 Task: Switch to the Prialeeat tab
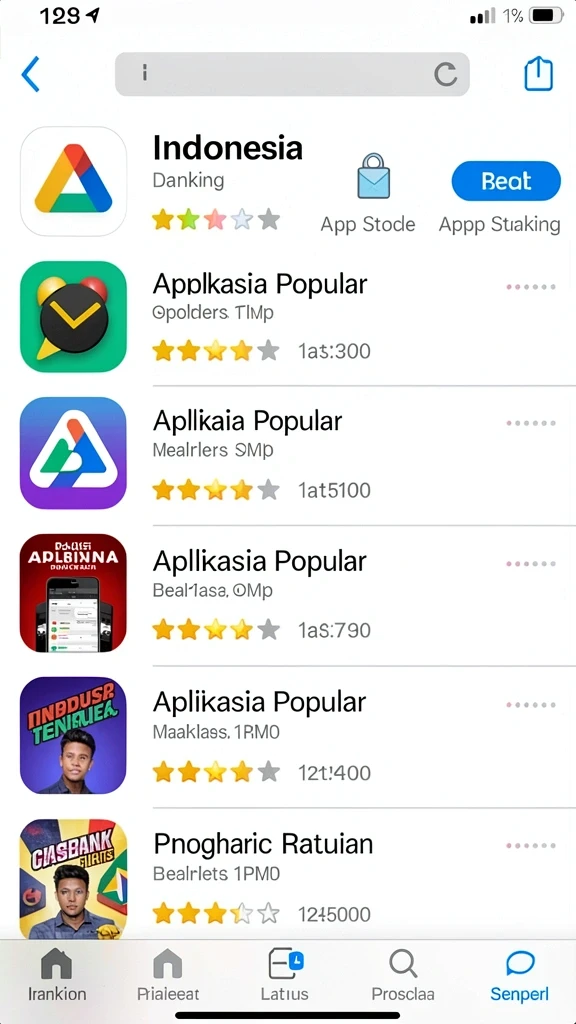tap(168, 974)
